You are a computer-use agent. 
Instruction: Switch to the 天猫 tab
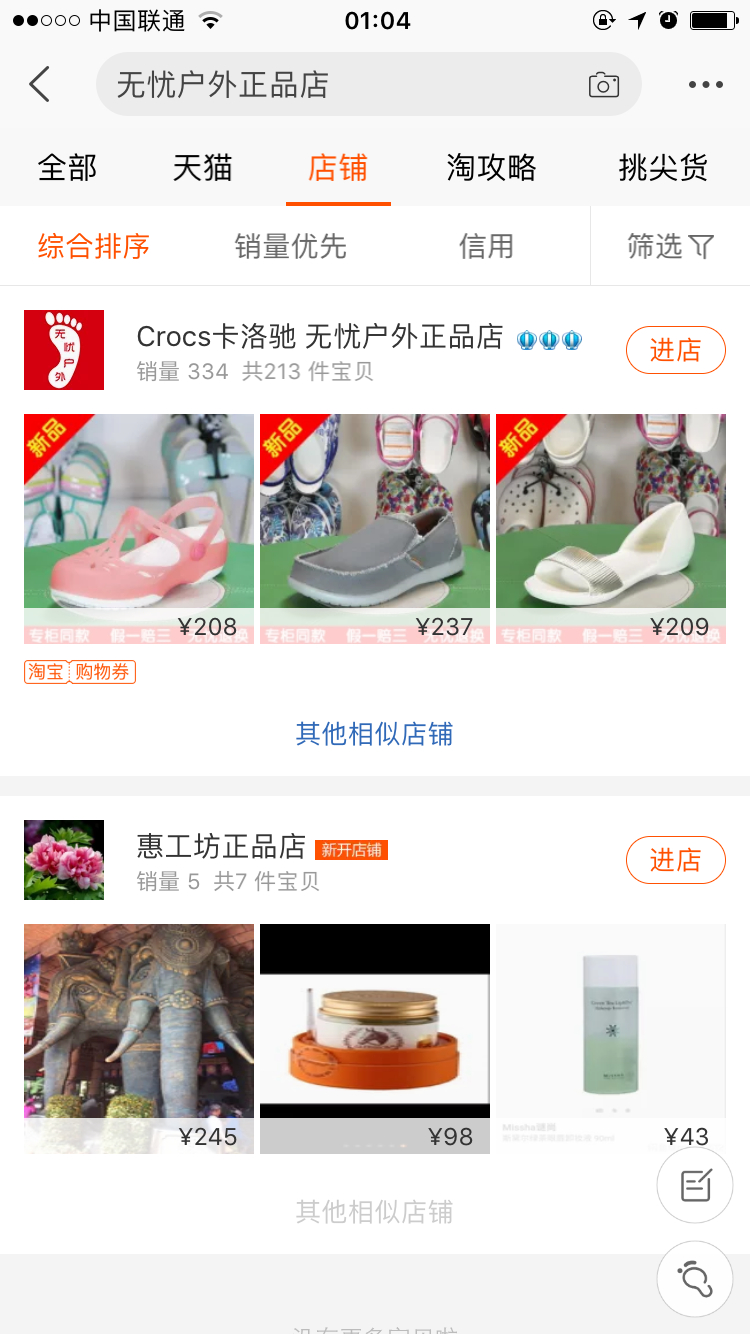click(x=202, y=168)
